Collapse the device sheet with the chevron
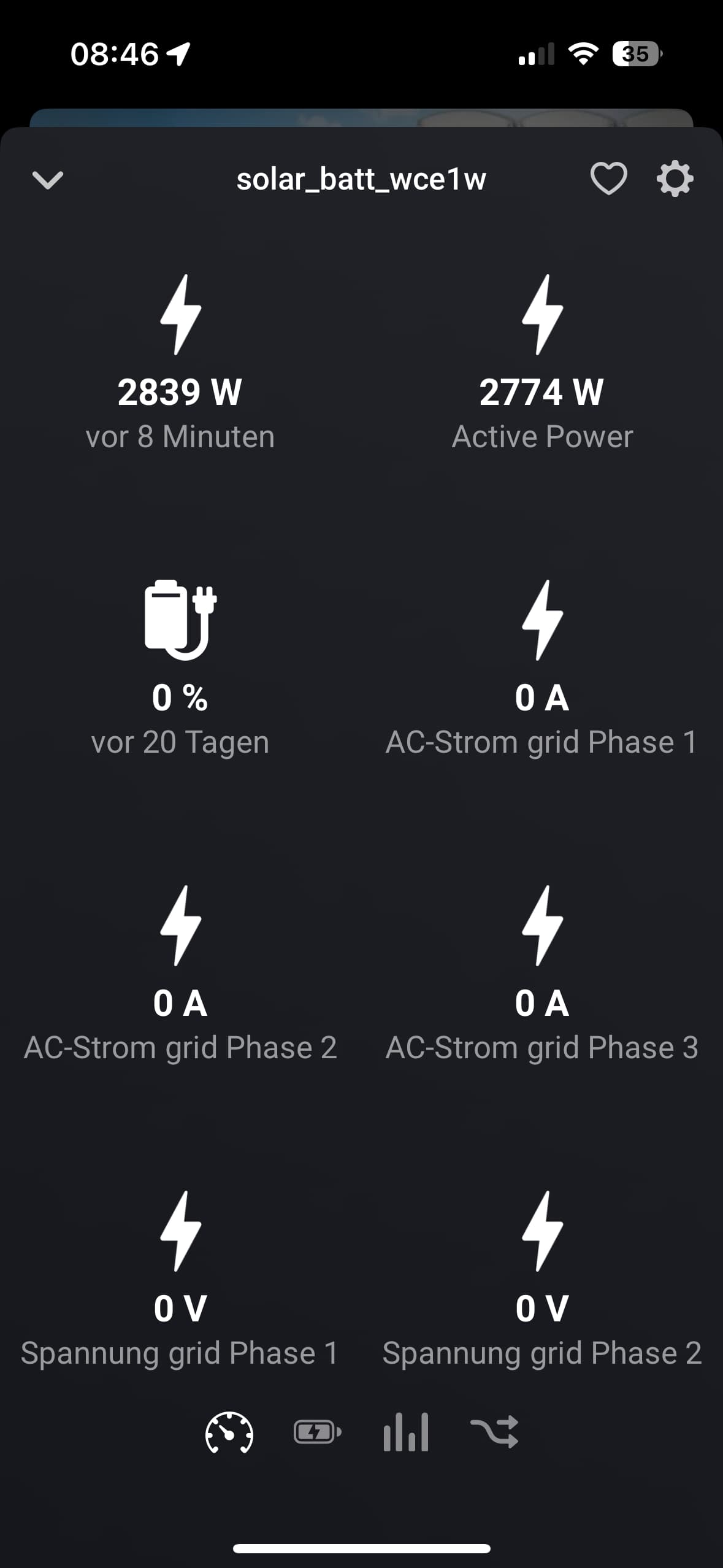This screenshot has height=1568, width=723. (47, 180)
